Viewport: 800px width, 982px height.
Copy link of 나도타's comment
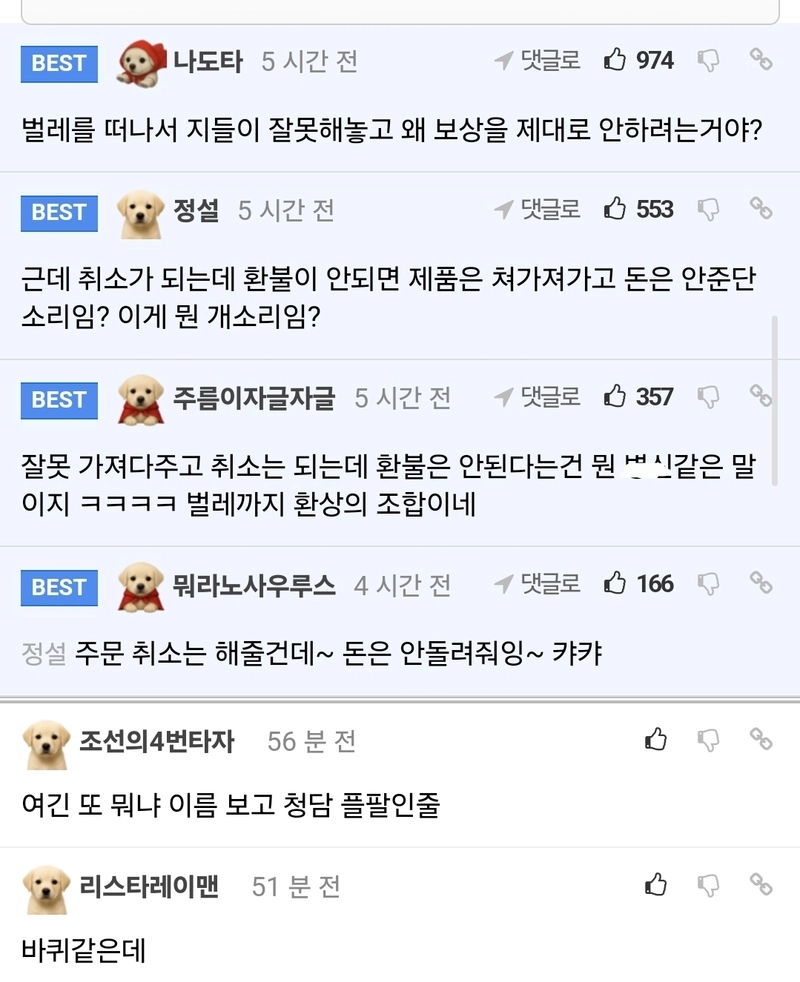pos(761,60)
